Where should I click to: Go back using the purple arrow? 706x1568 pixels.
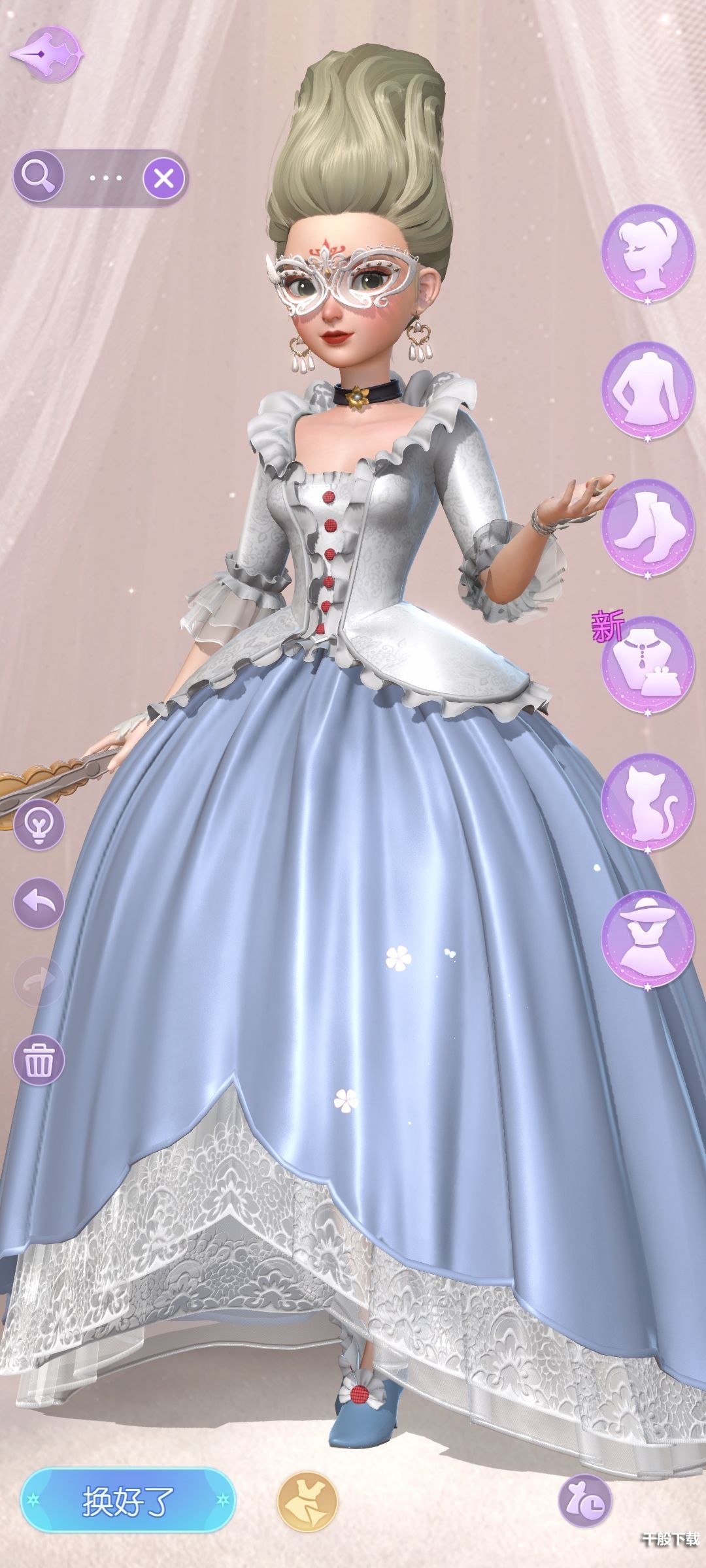click(x=47, y=54)
